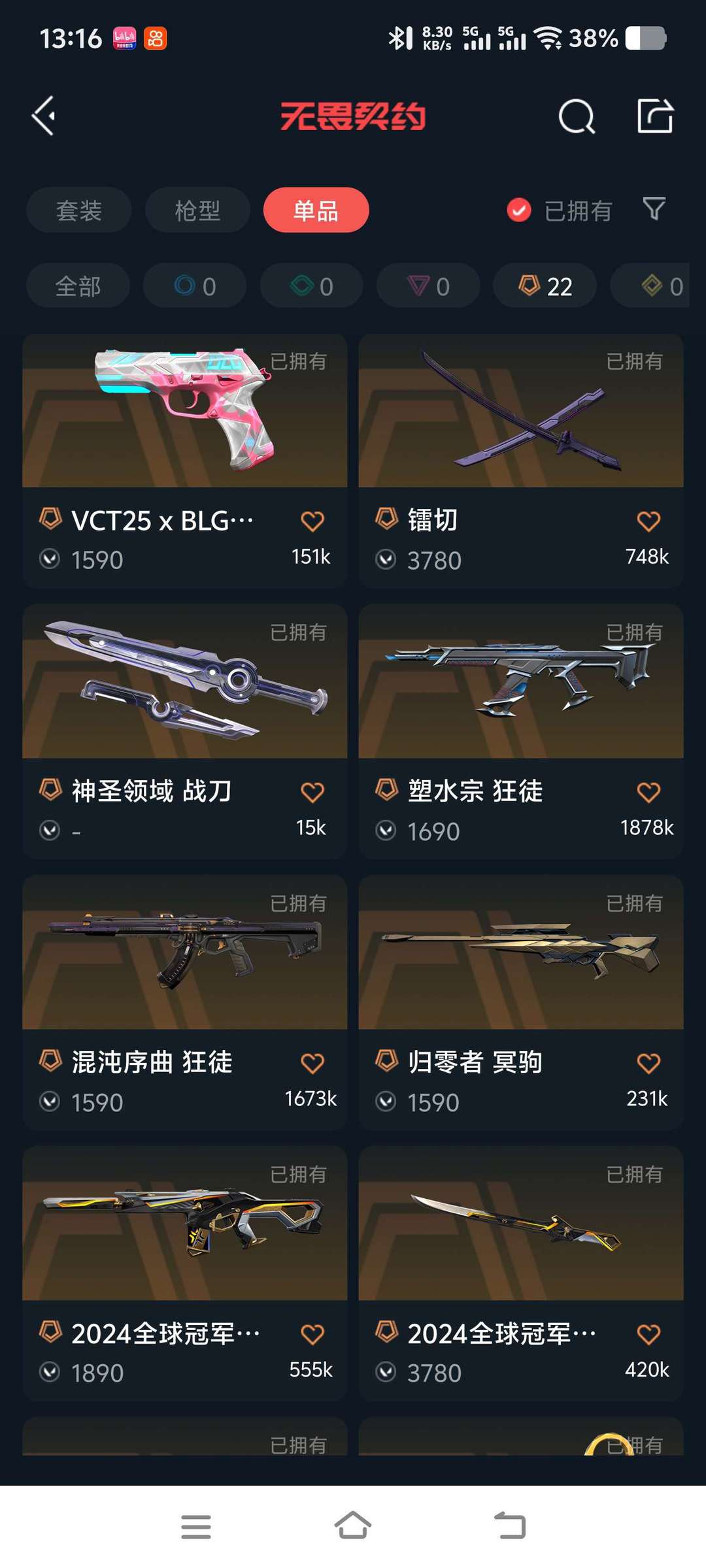The width and height of the screenshot is (706, 1568).
Task: Open the funnel filter options
Action: pos(654,209)
